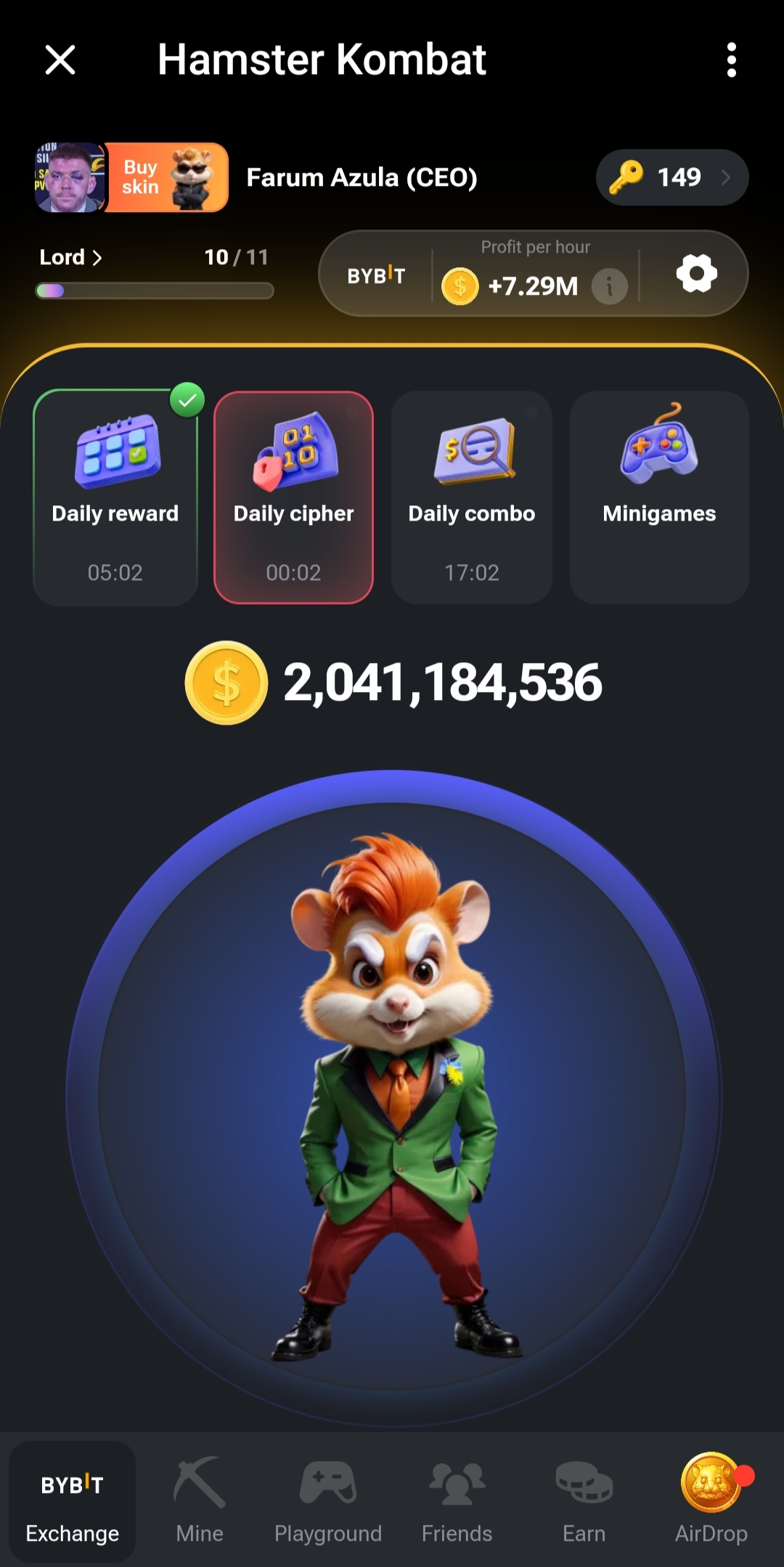Choose exchange via the Bybit logo
The height and width of the screenshot is (1567, 784).
tap(376, 275)
